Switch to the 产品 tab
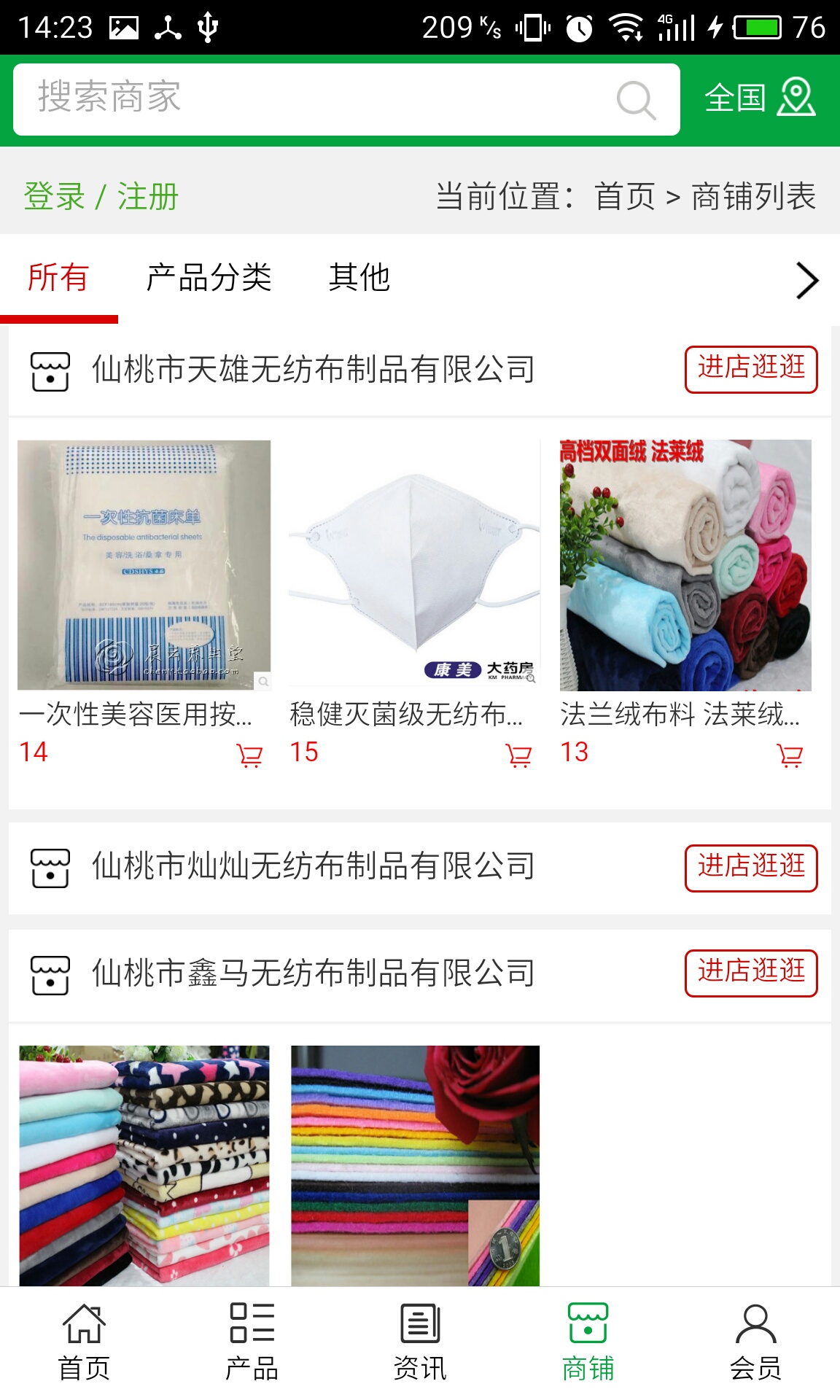Screen dimensions: 840x1400 (x=252, y=1343)
